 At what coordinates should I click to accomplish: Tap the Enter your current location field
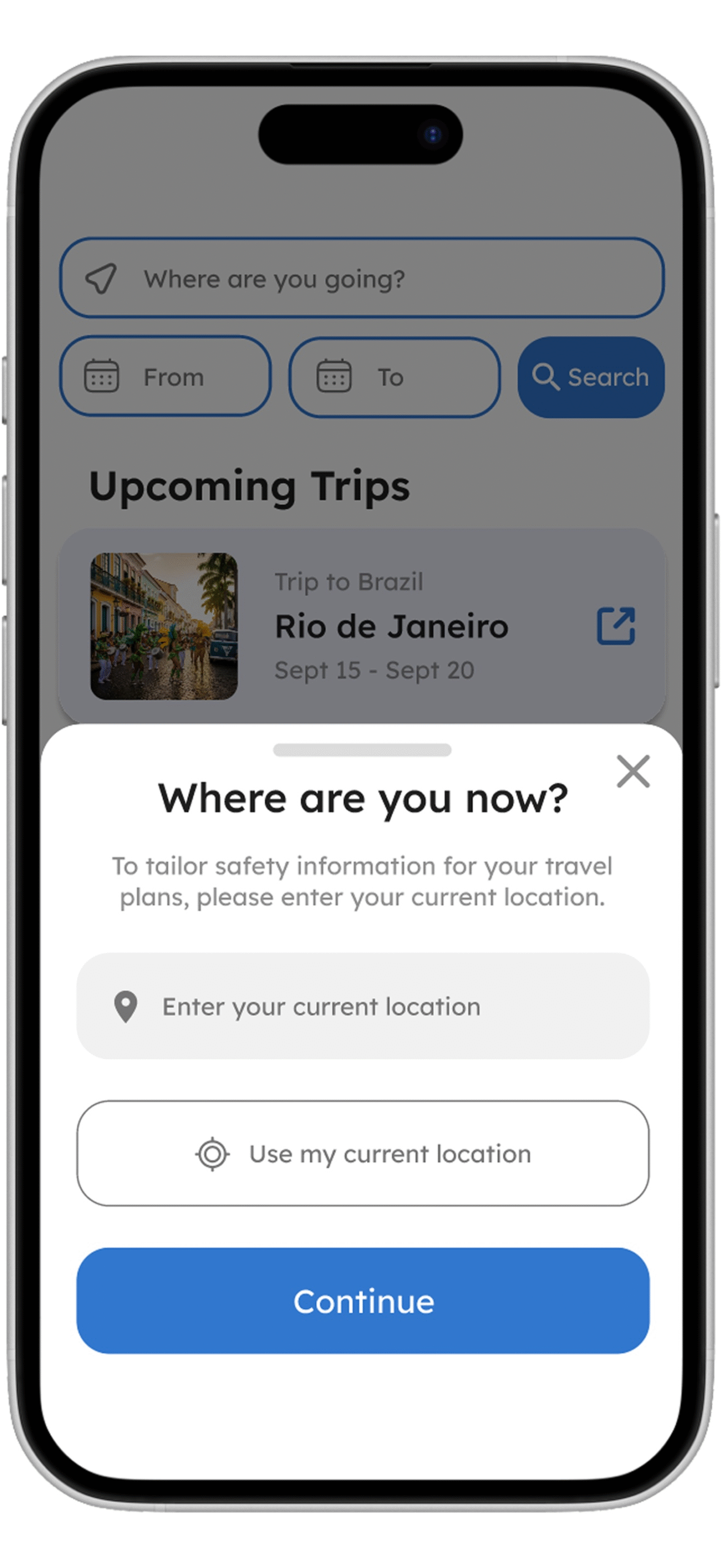click(362, 1006)
